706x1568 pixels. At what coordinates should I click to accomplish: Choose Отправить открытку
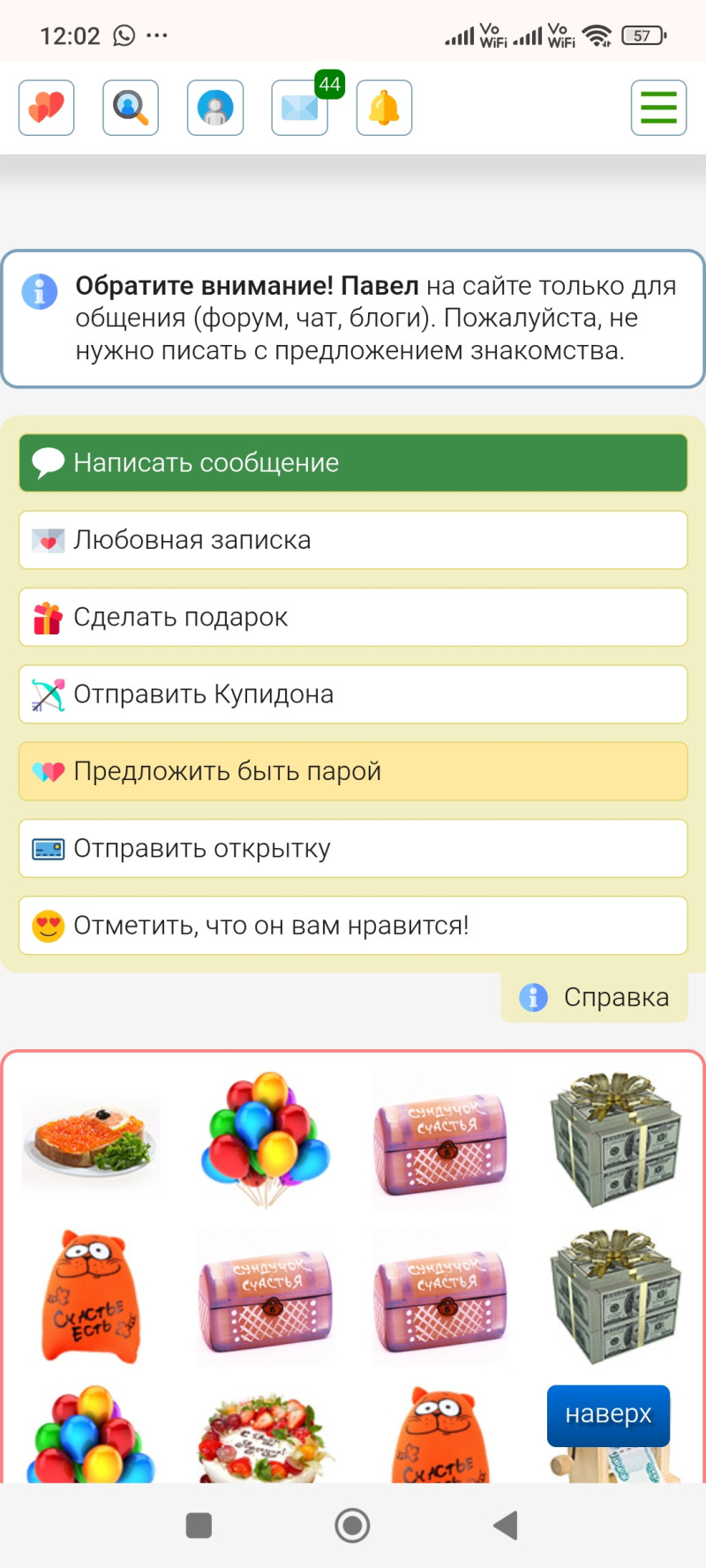(x=353, y=848)
